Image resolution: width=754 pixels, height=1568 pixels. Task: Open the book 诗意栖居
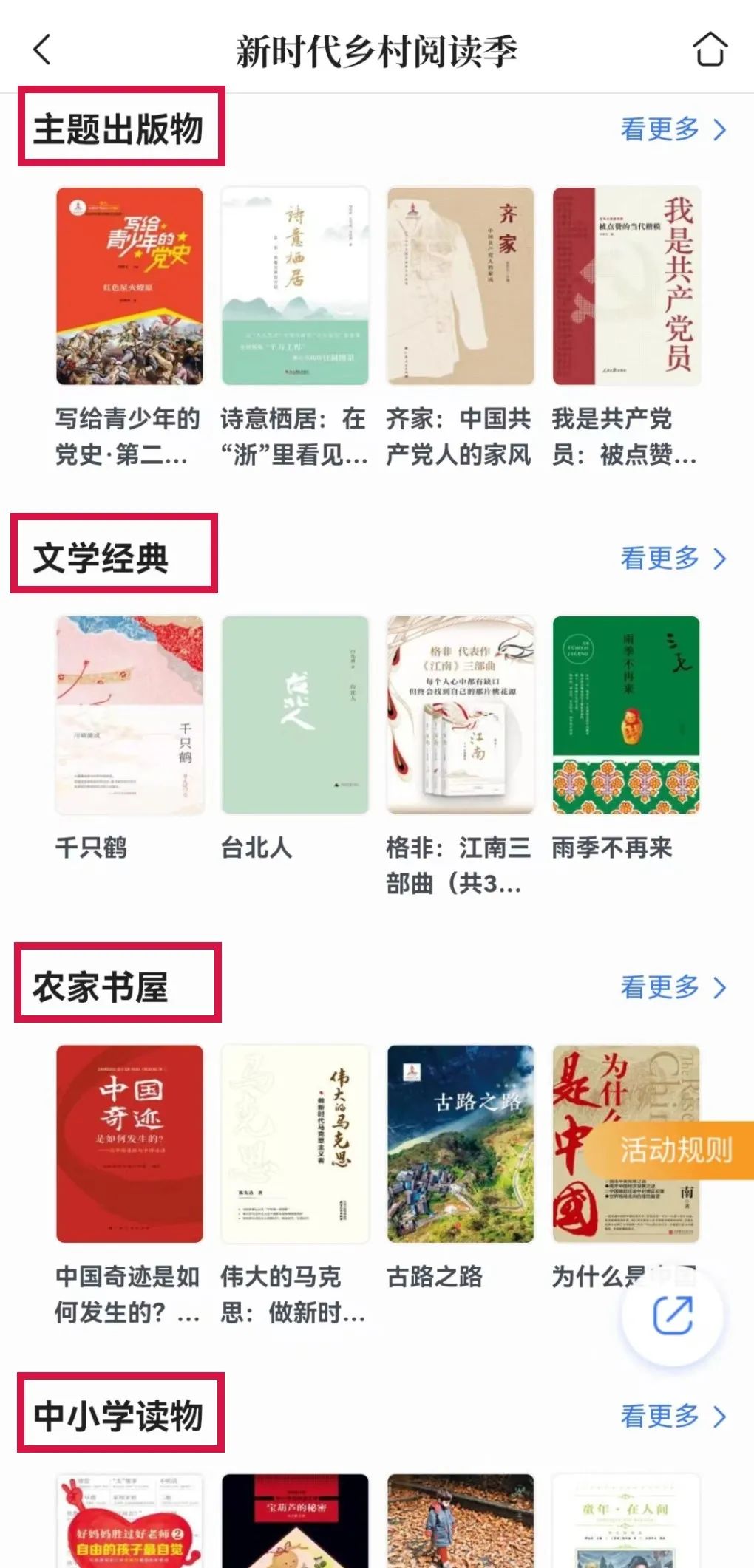click(295, 286)
